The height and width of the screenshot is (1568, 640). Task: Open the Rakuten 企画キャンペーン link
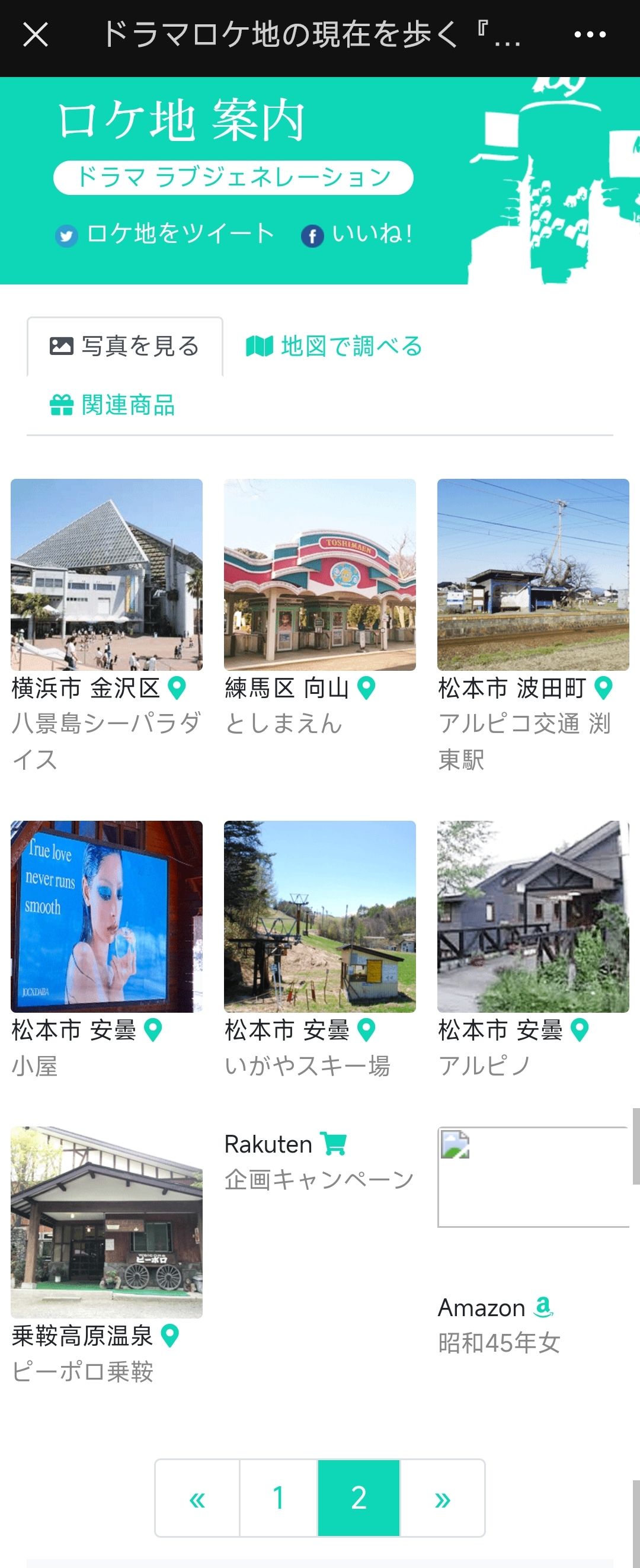318,1161
